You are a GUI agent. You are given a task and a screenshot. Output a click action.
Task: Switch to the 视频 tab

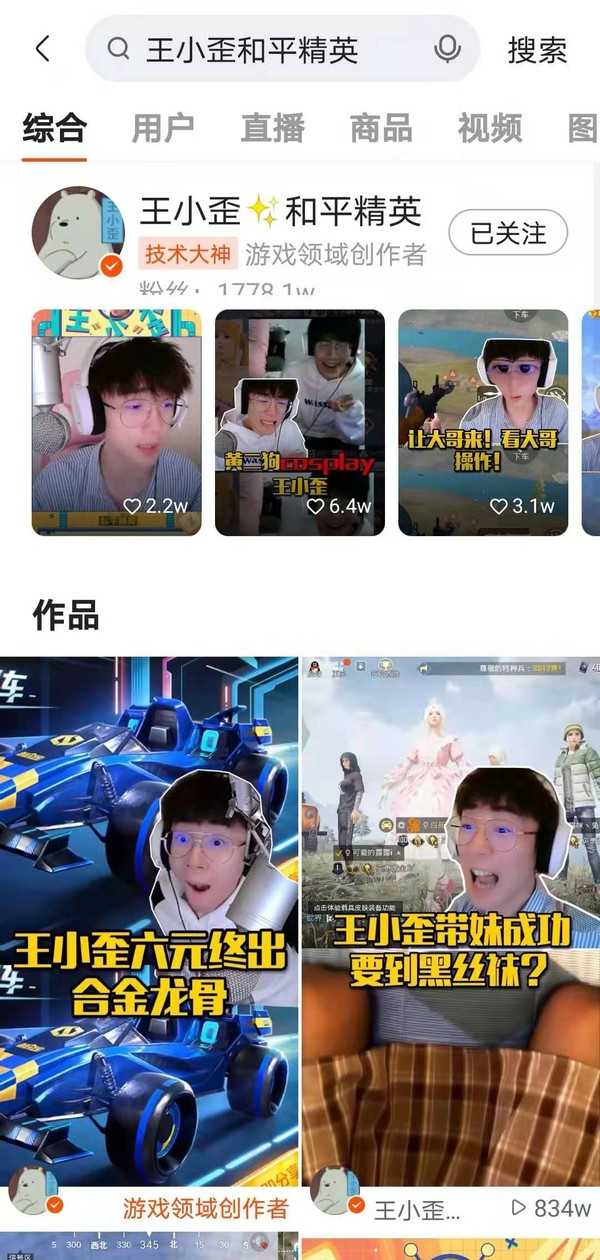pyautogui.click(x=489, y=128)
